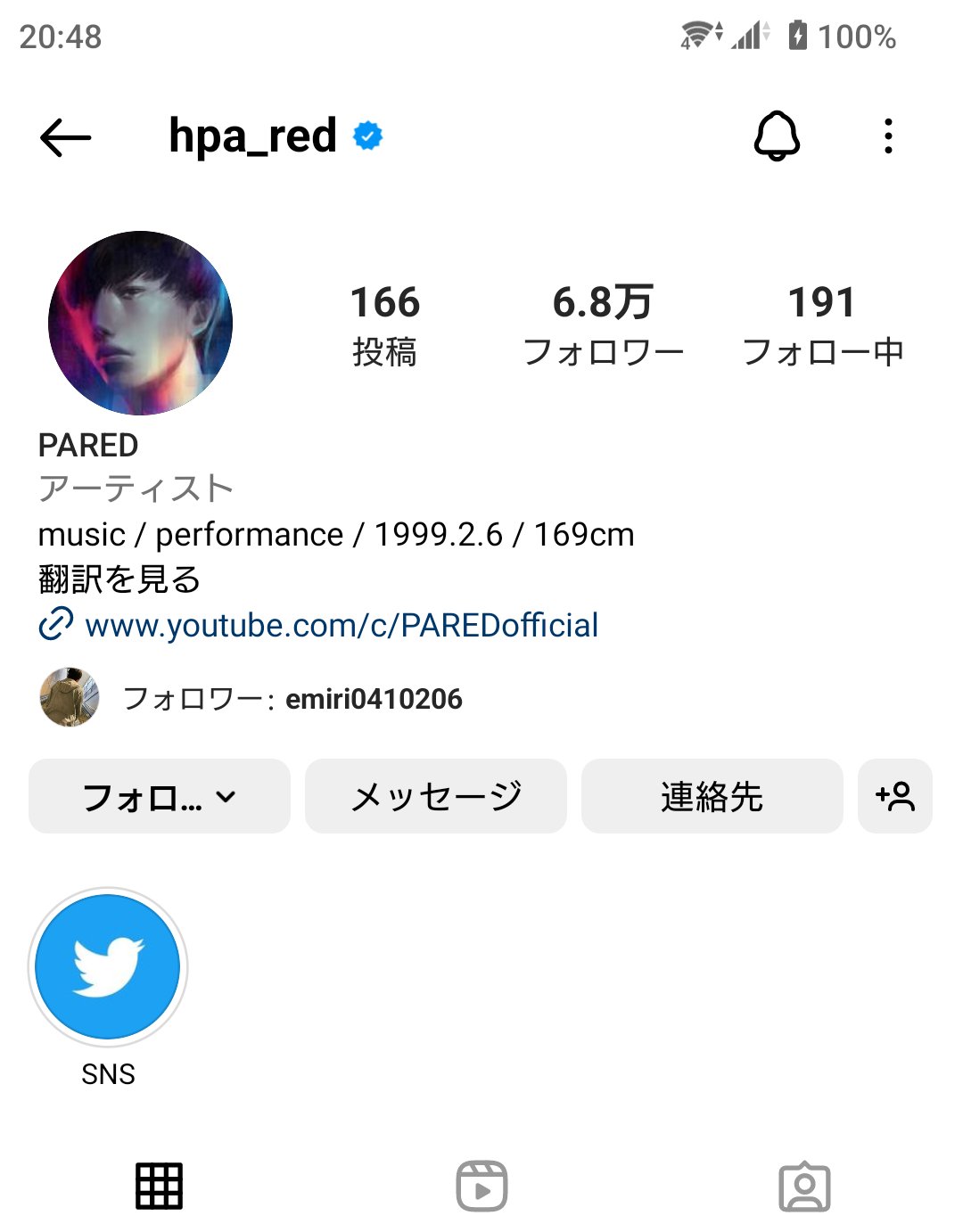View the PARED profile picture

140,323
